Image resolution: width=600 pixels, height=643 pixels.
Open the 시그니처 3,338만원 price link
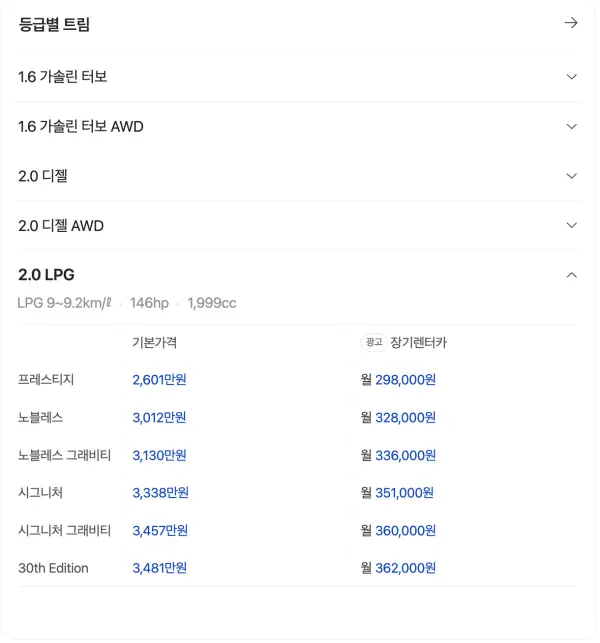point(160,493)
